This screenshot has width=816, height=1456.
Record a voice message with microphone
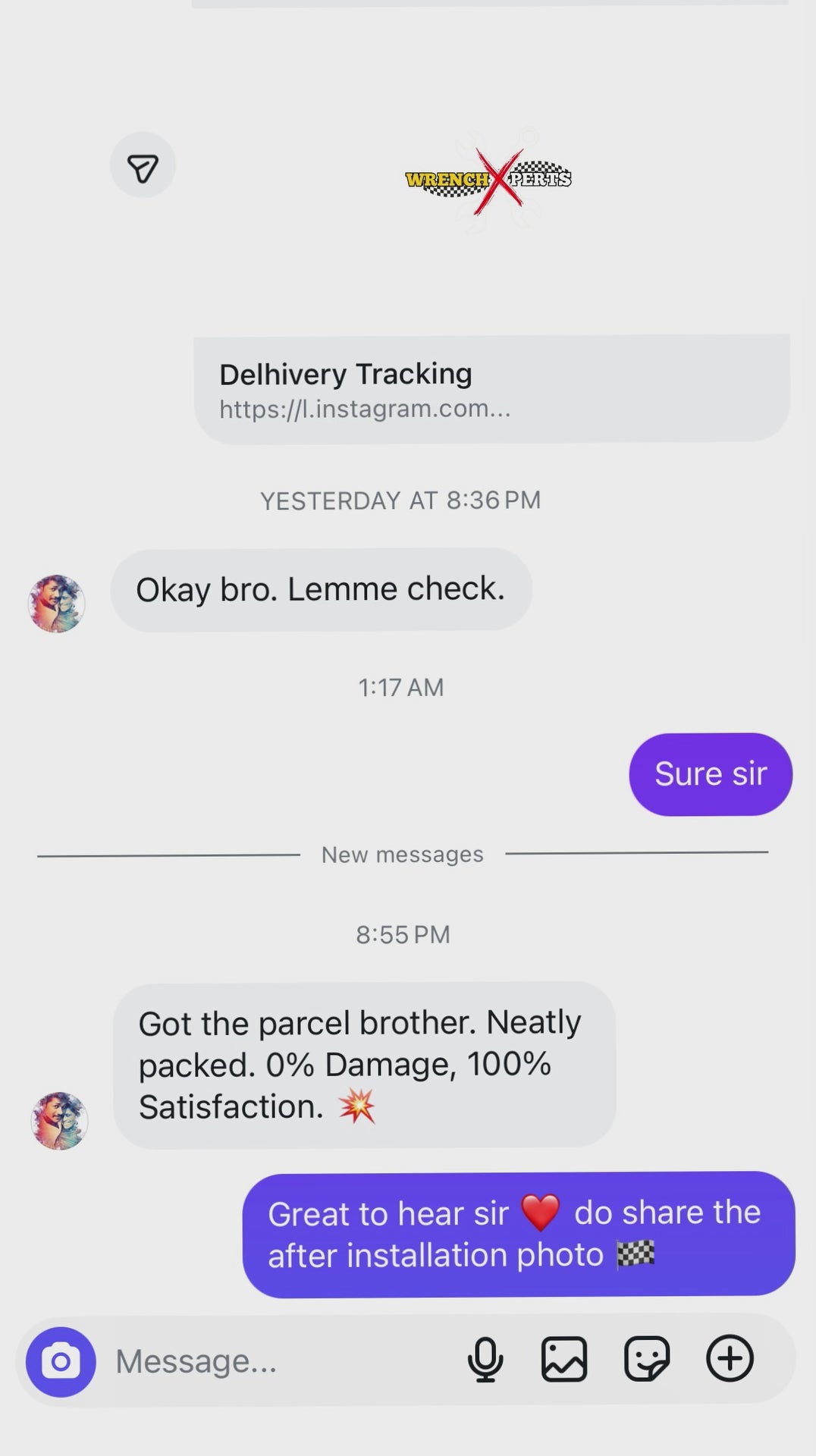coord(485,1360)
